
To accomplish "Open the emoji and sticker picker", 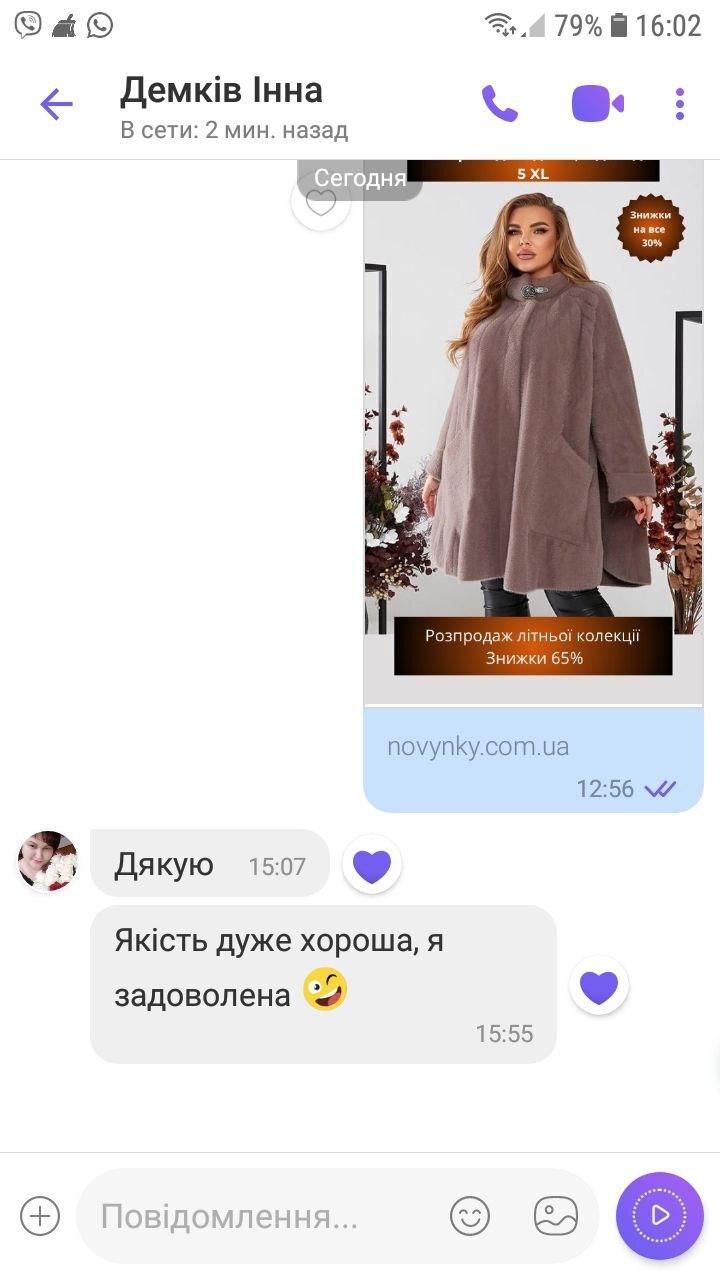I will click(x=470, y=1216).
